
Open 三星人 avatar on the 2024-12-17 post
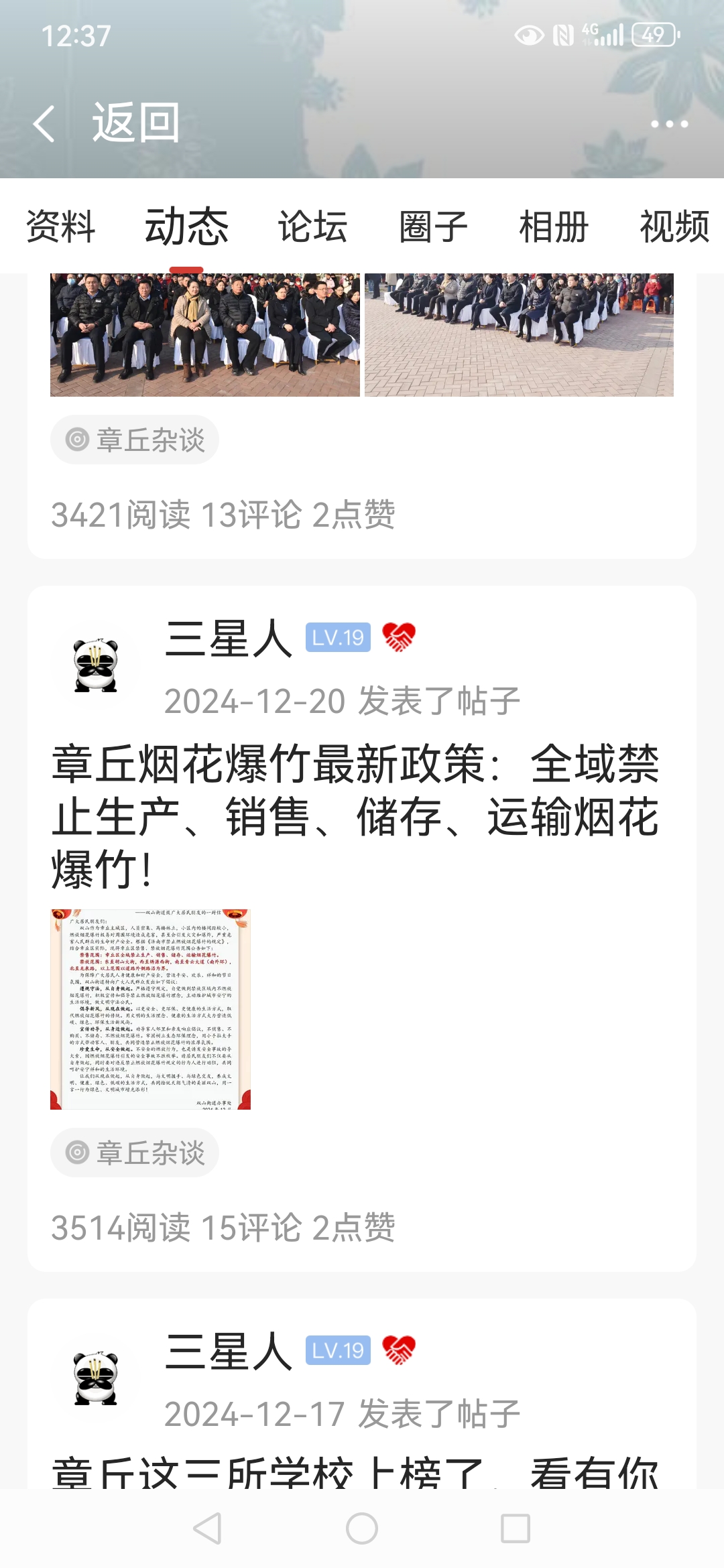[96, 1378]
